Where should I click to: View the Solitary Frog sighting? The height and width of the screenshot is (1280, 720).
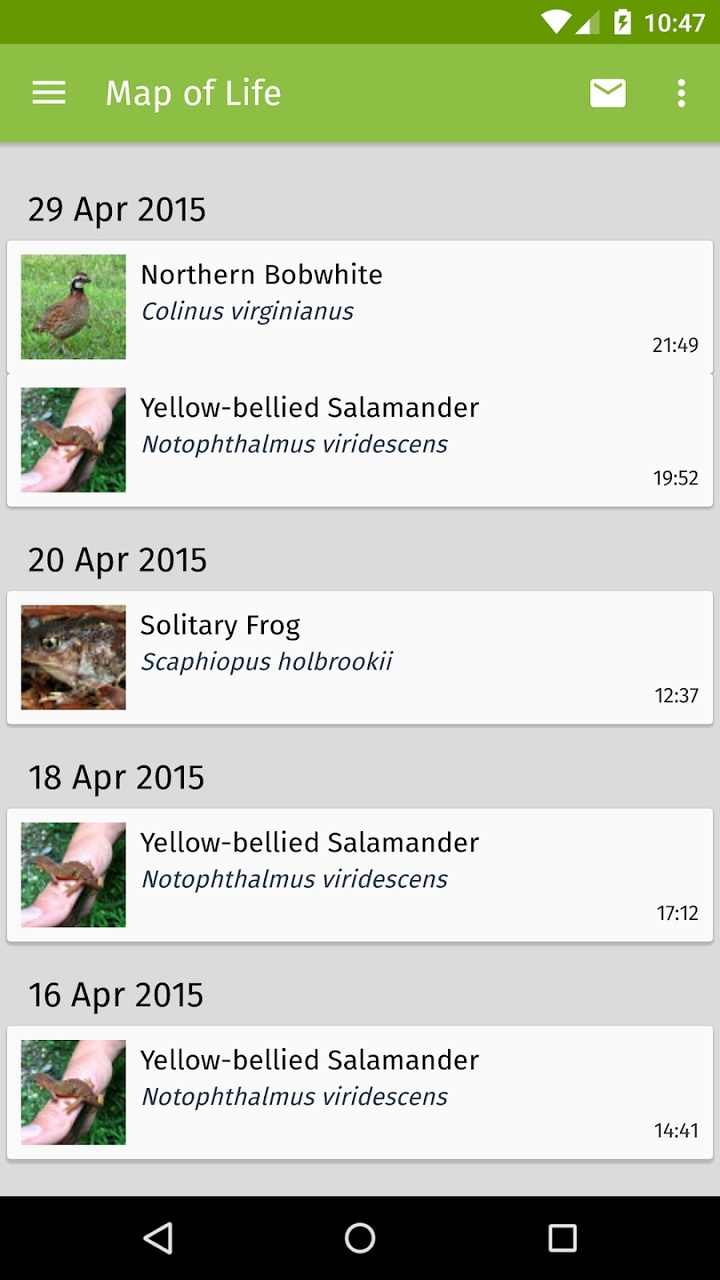[x=360, y=657]
